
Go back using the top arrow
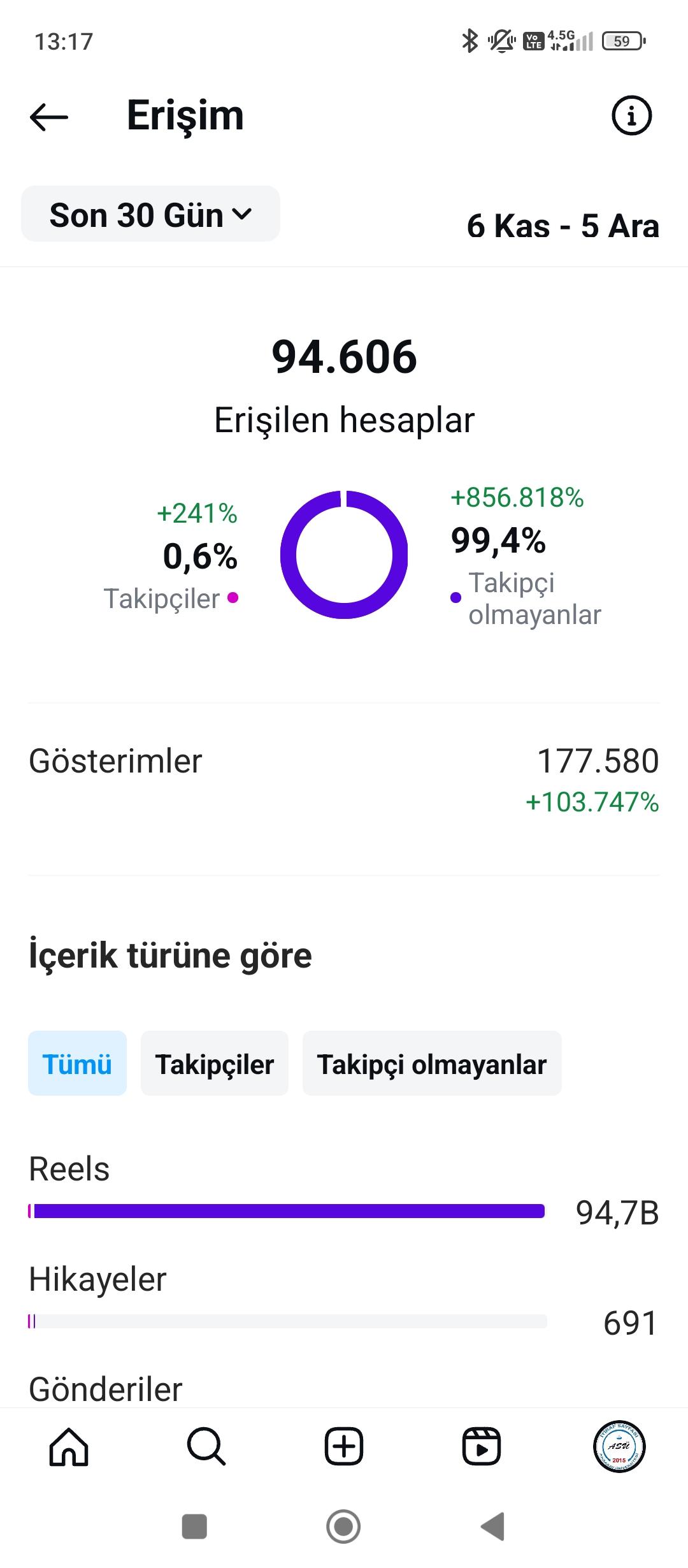tap(49, 117)
